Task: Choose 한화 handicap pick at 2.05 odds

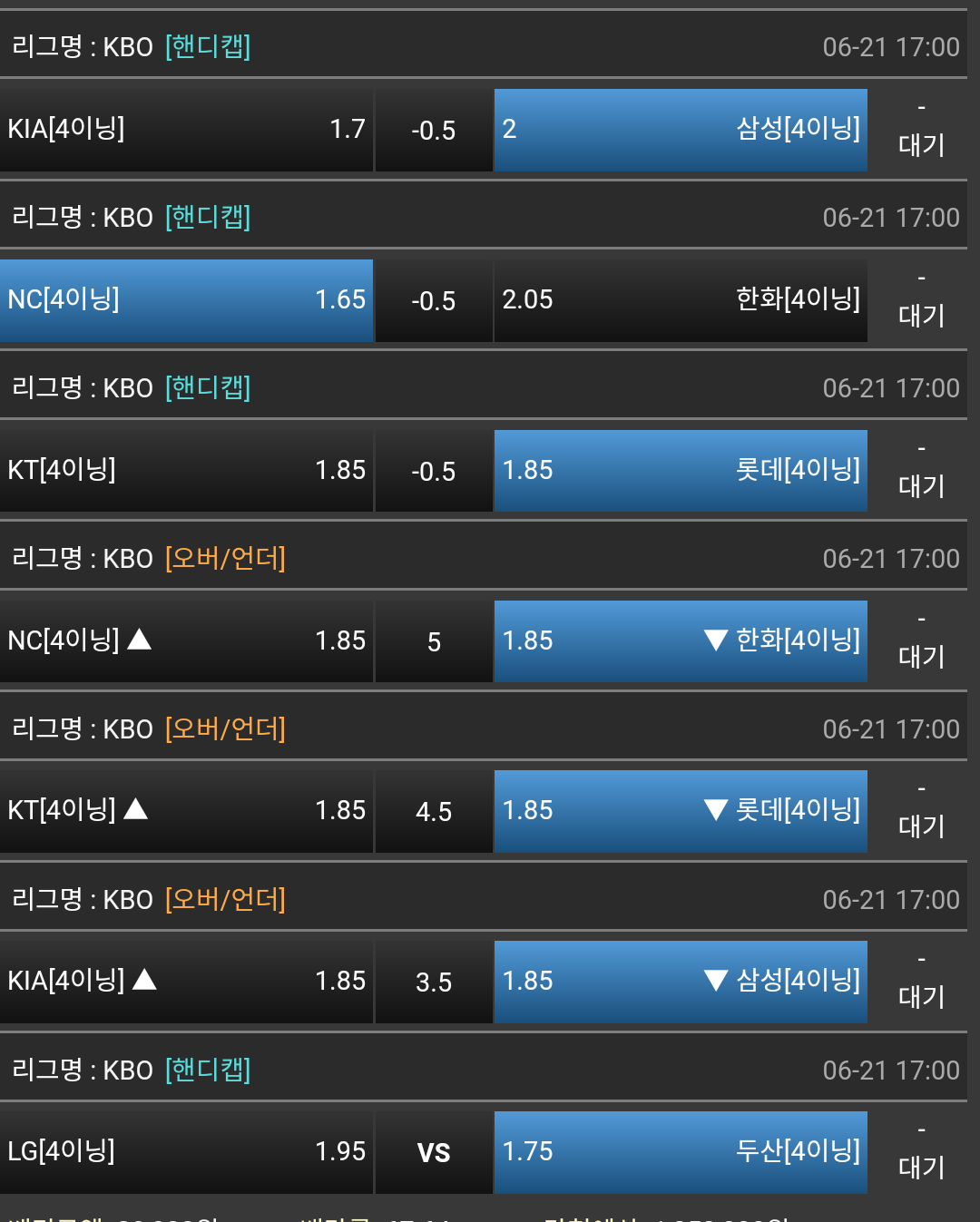Action: (x=681, y=300)
